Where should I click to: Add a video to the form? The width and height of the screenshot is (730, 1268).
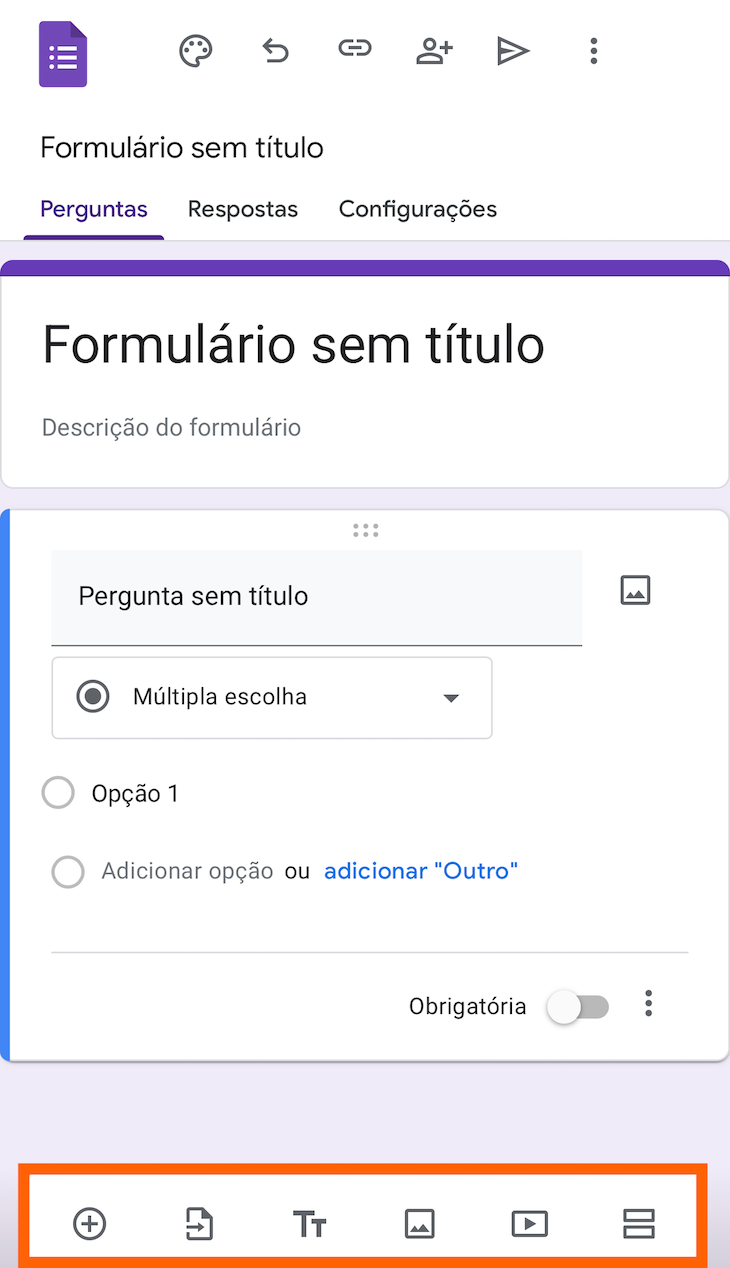[529, 1224]
